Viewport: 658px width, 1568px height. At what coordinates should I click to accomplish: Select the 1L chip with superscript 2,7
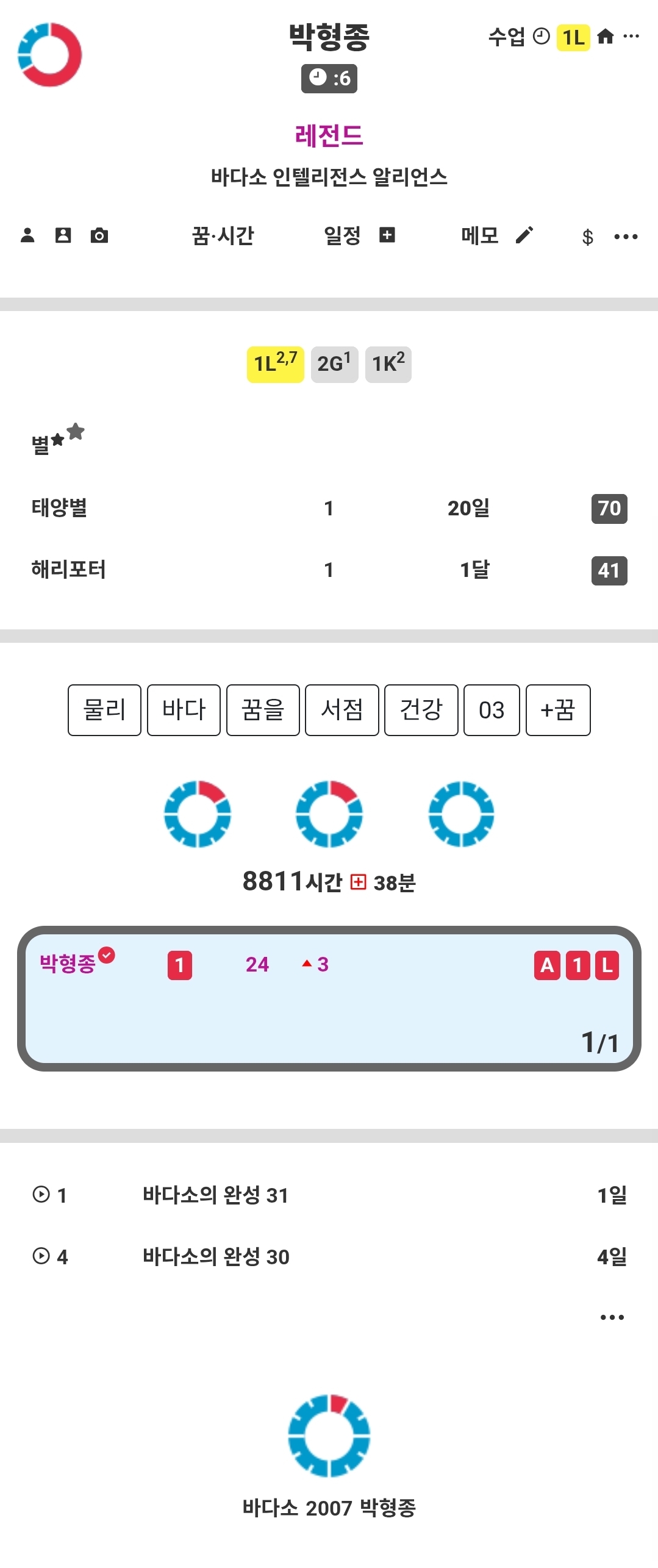[275, 364]
